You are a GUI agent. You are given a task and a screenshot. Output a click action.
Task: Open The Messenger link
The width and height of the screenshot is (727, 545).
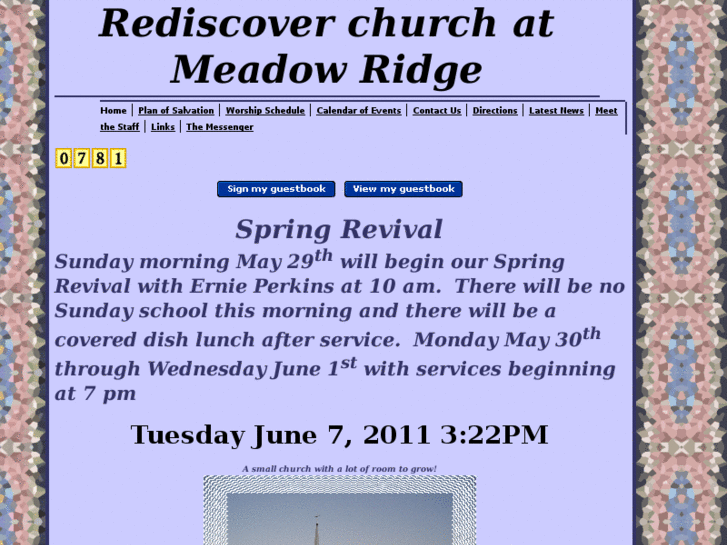click(220, 127)
